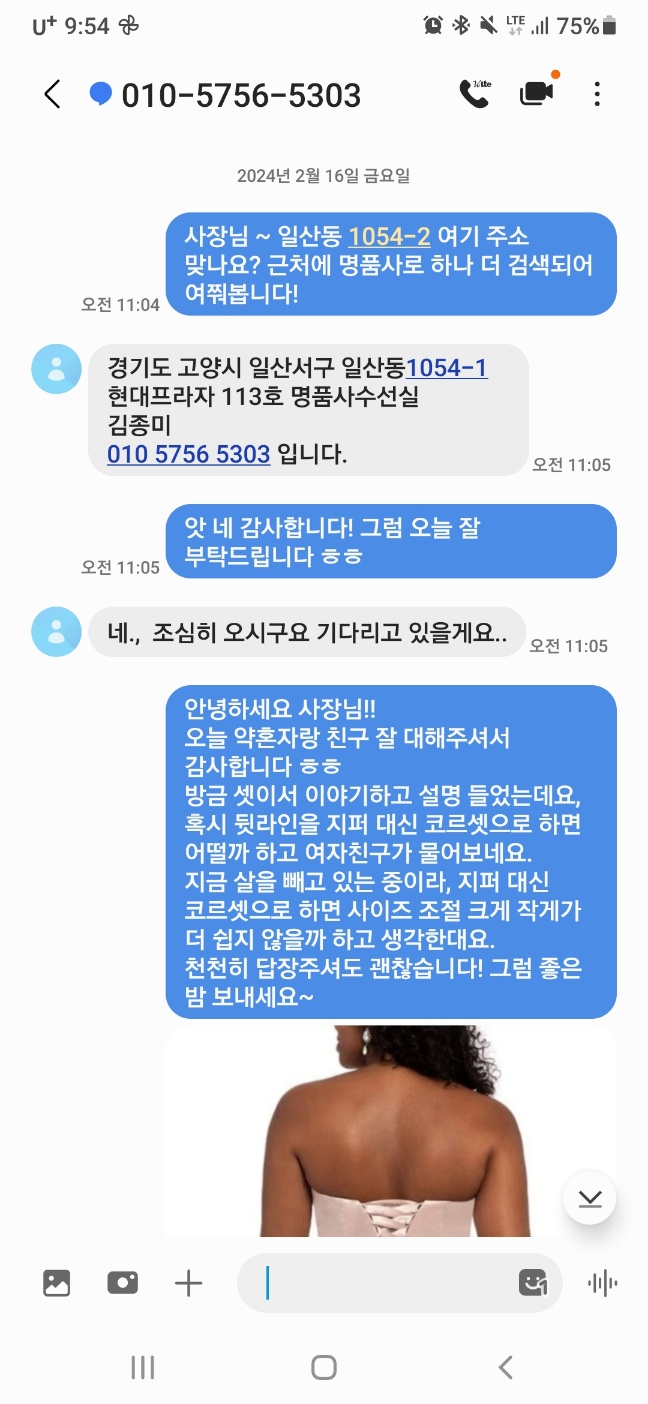Open recent apps
This screenshot has width=648, height=1404.
(143, 1367)
